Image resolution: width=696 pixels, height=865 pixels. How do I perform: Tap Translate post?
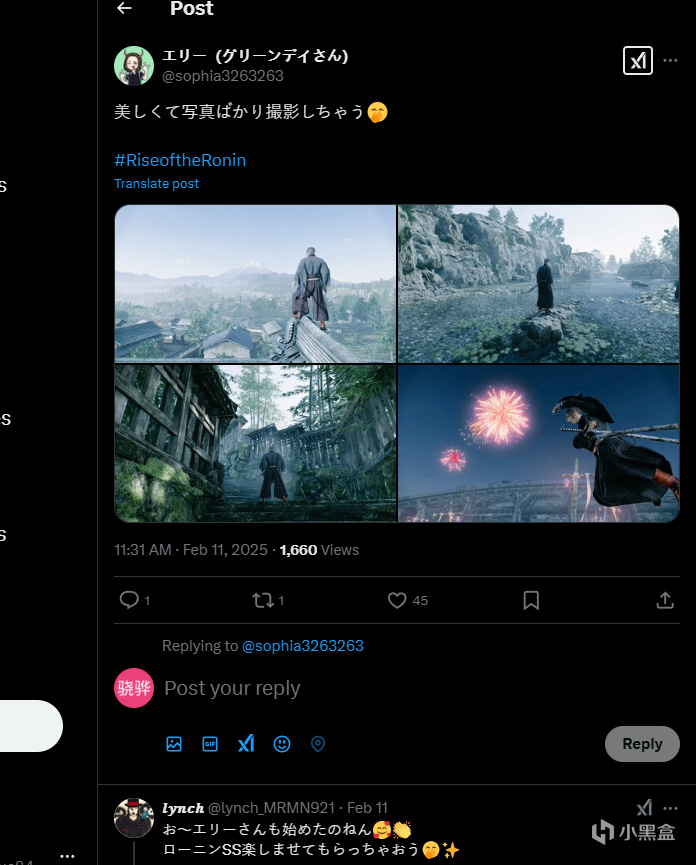pyautogui.click(x=156, y=184)
